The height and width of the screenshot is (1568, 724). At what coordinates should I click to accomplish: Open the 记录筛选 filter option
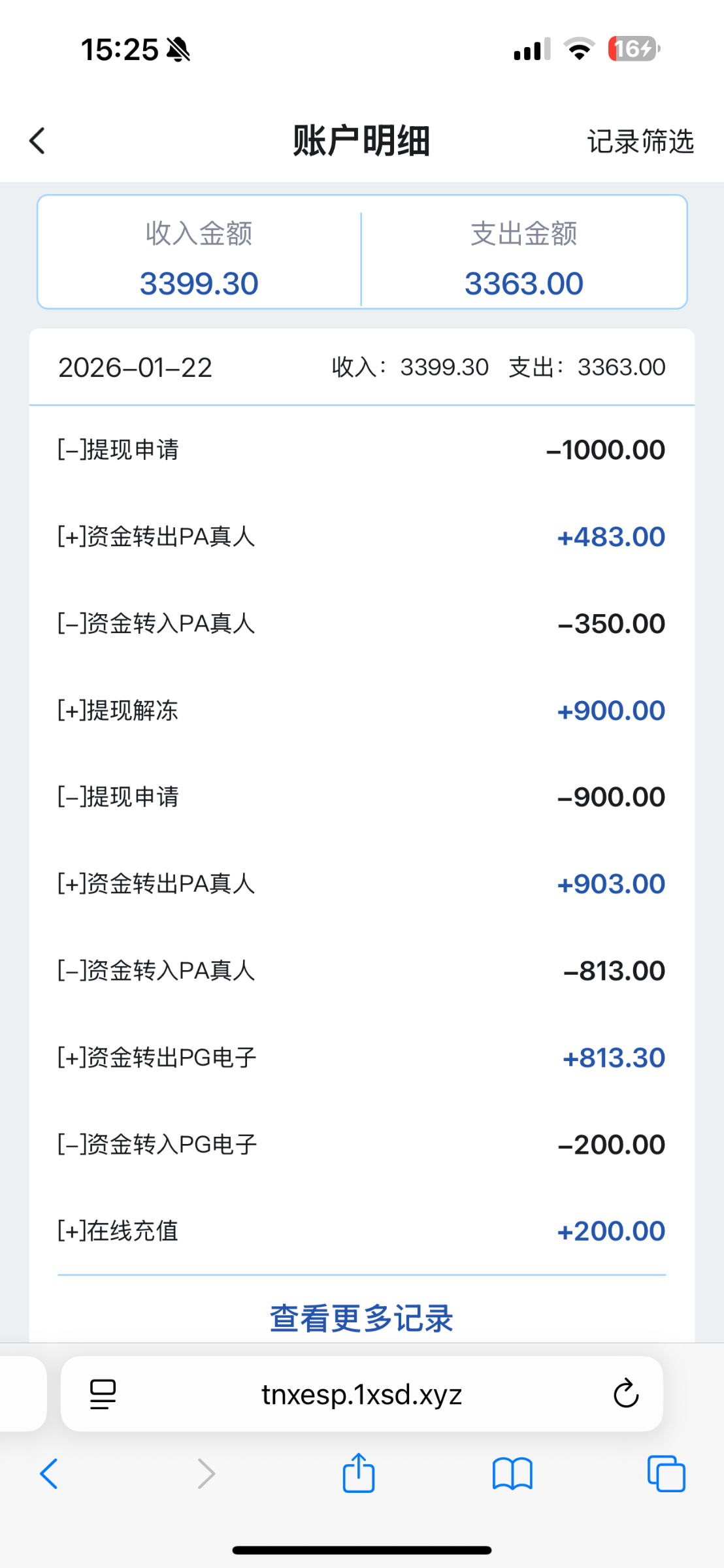point(640,141)
